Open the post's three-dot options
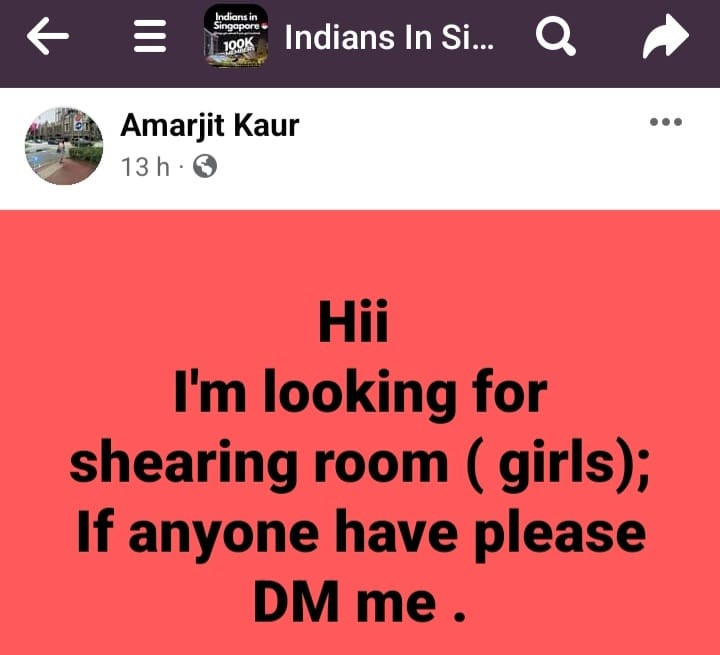The width and height of the screenshot is (720, 655). (x=665, y=123)
